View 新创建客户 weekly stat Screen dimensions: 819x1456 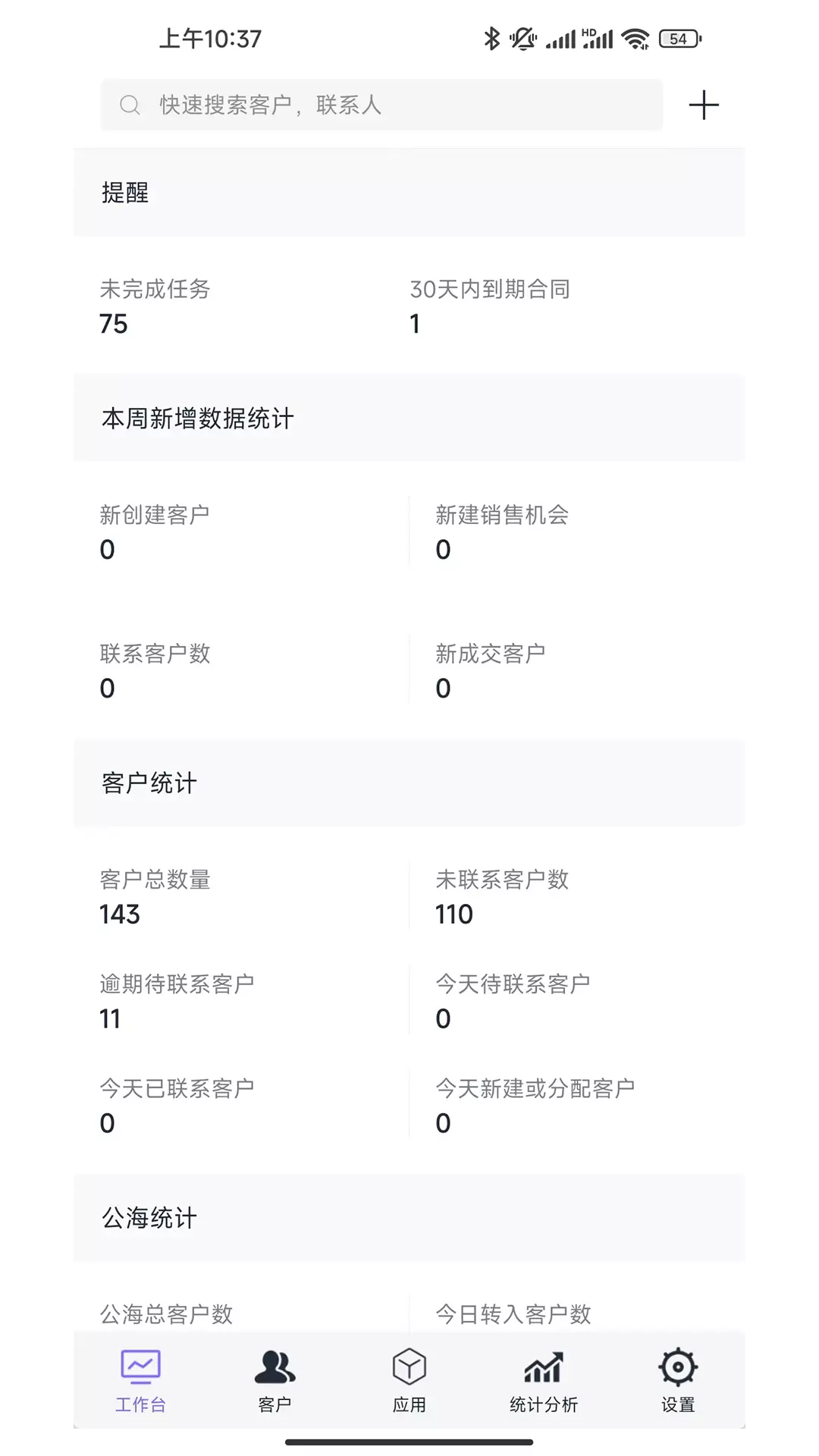[241, 532]
